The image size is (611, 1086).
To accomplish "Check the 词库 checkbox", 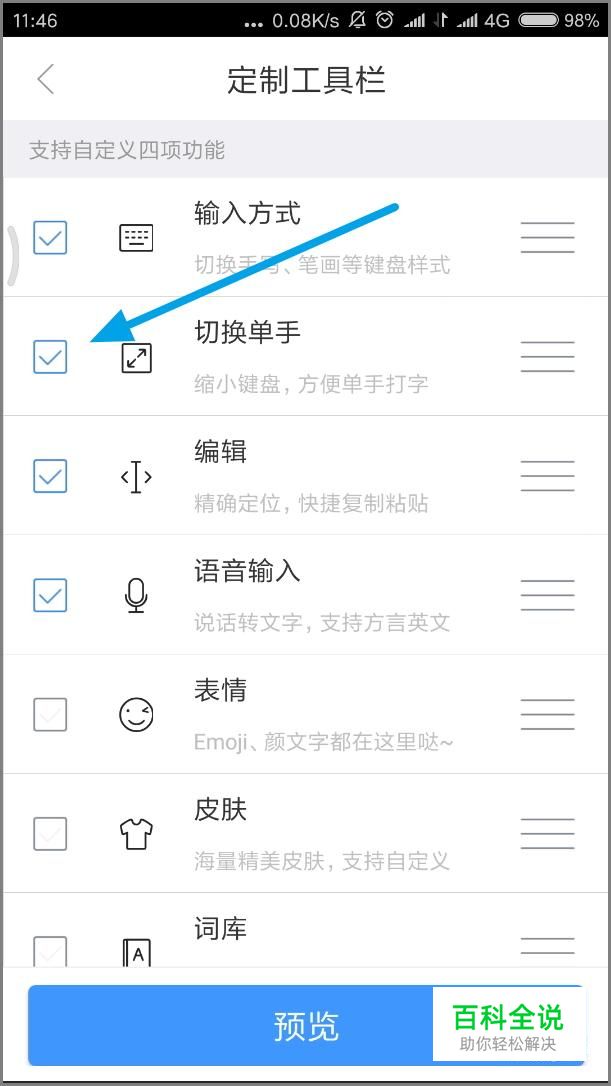I will [x=50, y=952].
